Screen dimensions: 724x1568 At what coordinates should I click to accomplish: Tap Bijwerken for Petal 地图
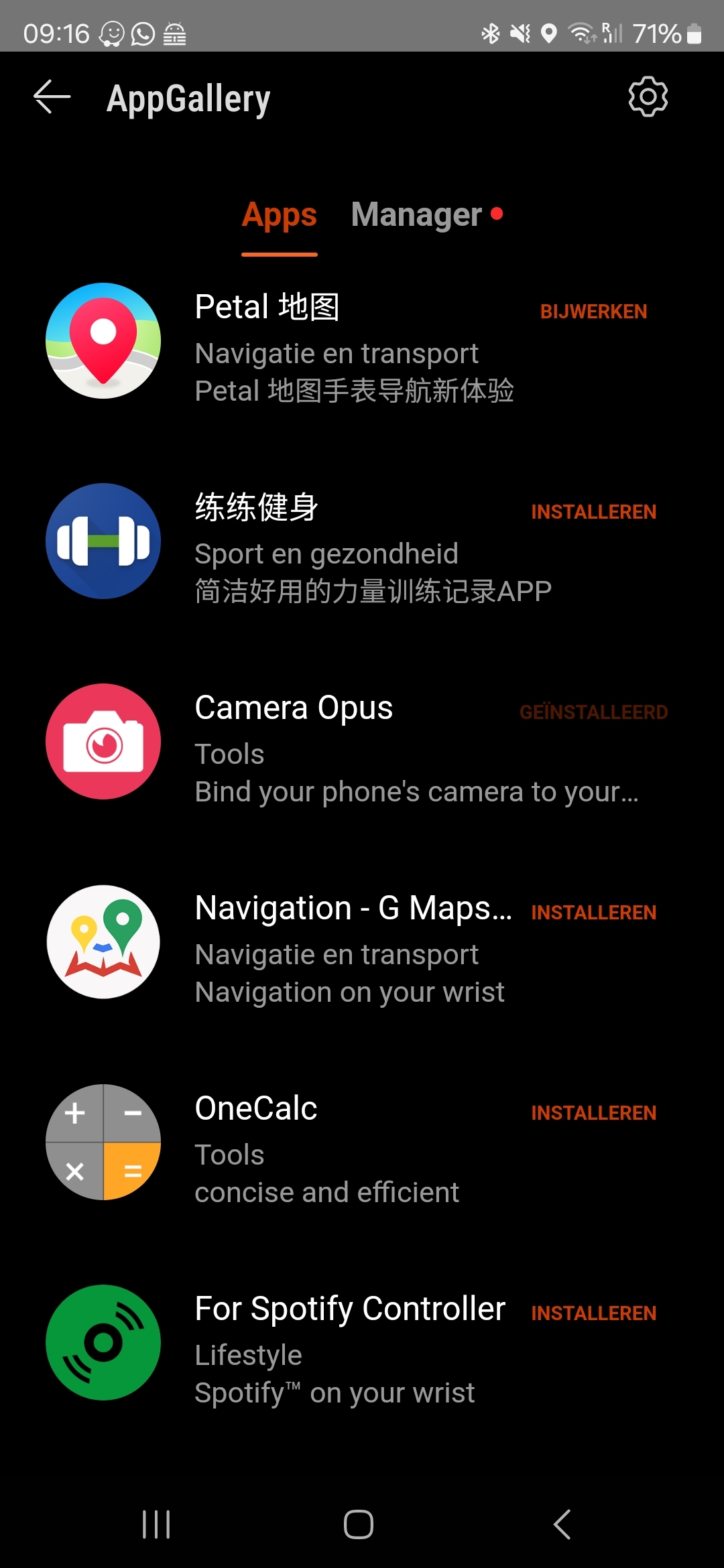[x=593, y=312]
